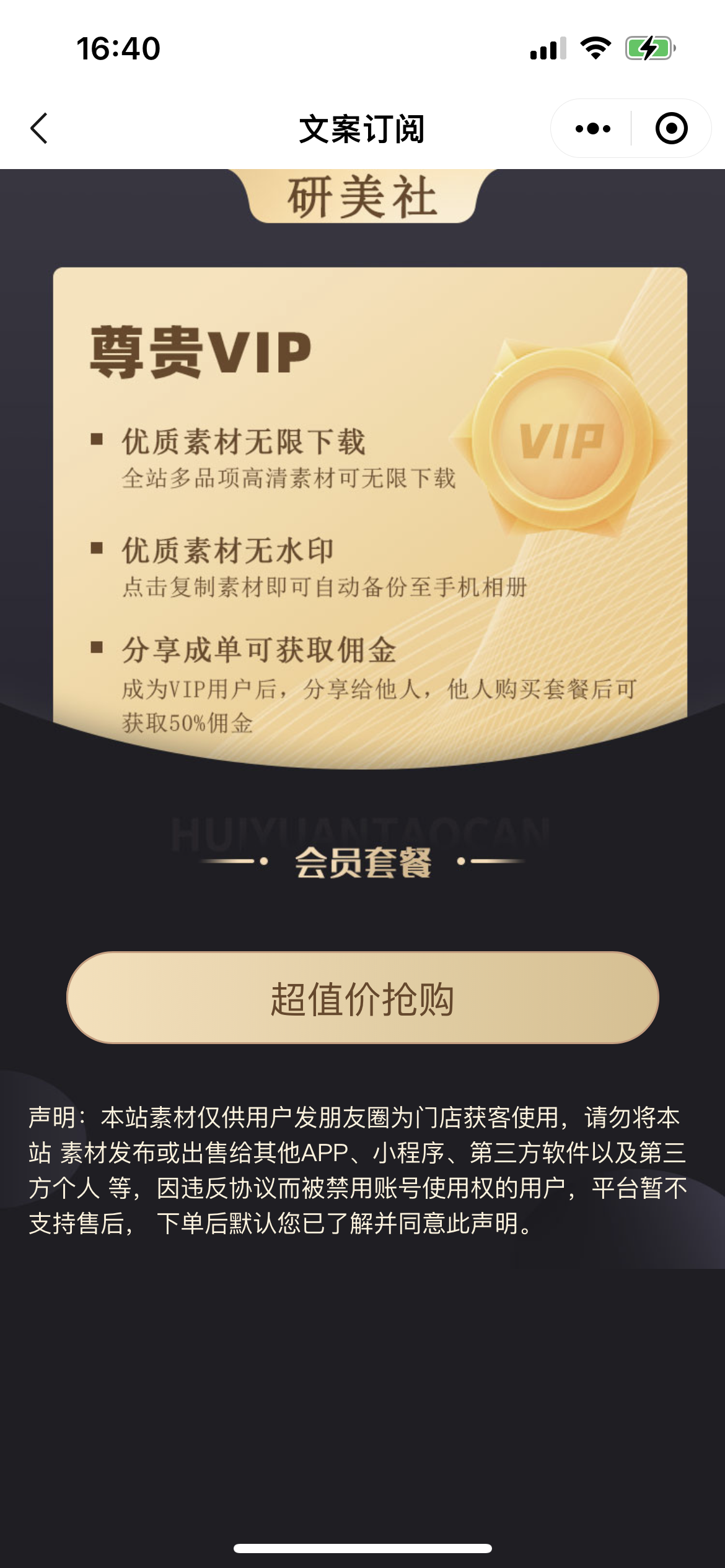725x1568 pixels.
Task: Open the mini program more options menu
Action: pos(592,128)
